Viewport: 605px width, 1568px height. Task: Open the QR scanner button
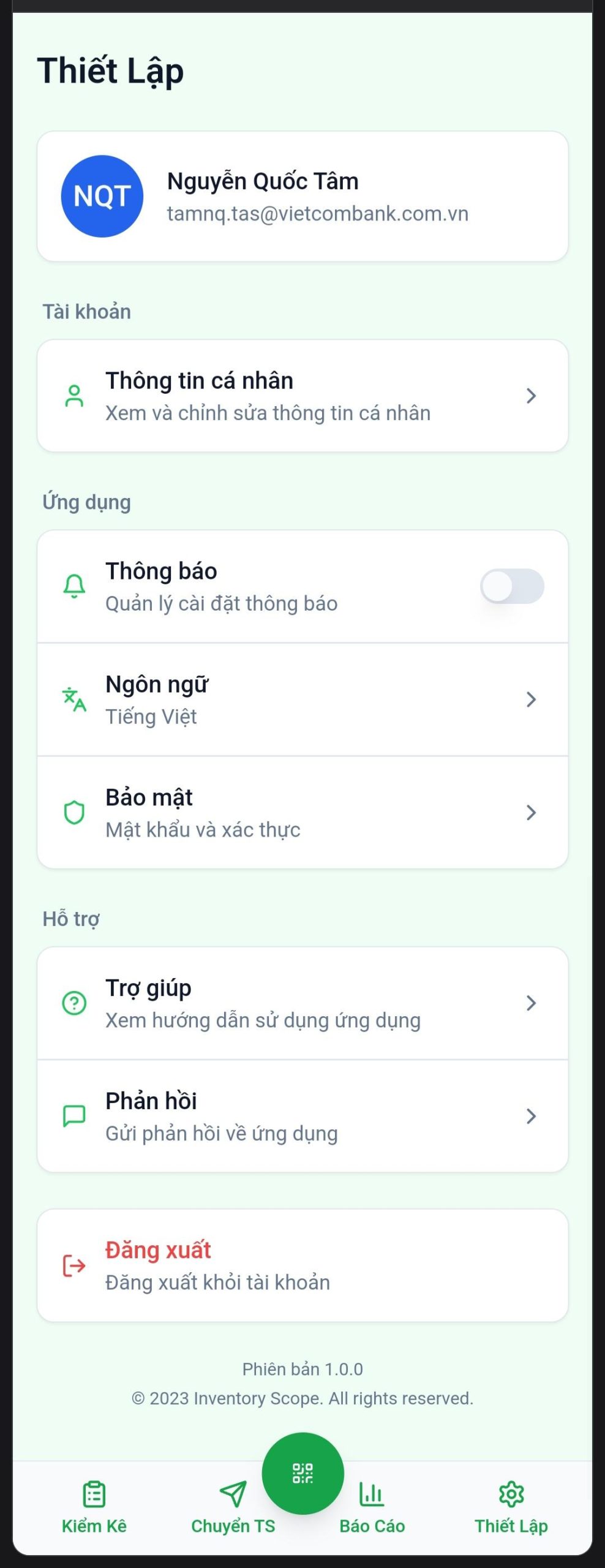(302, 1473)
